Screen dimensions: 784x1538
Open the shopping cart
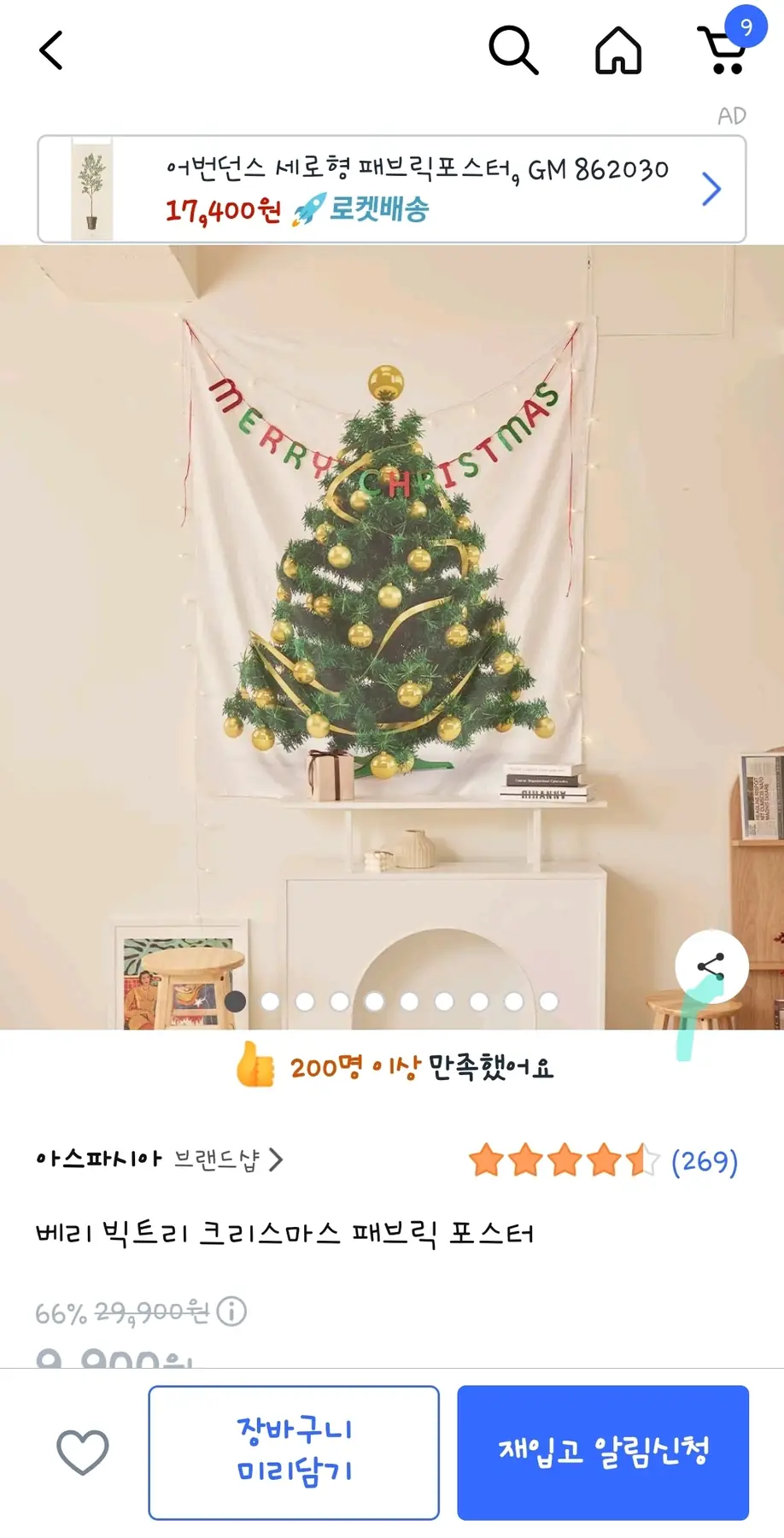pos(724,50)
